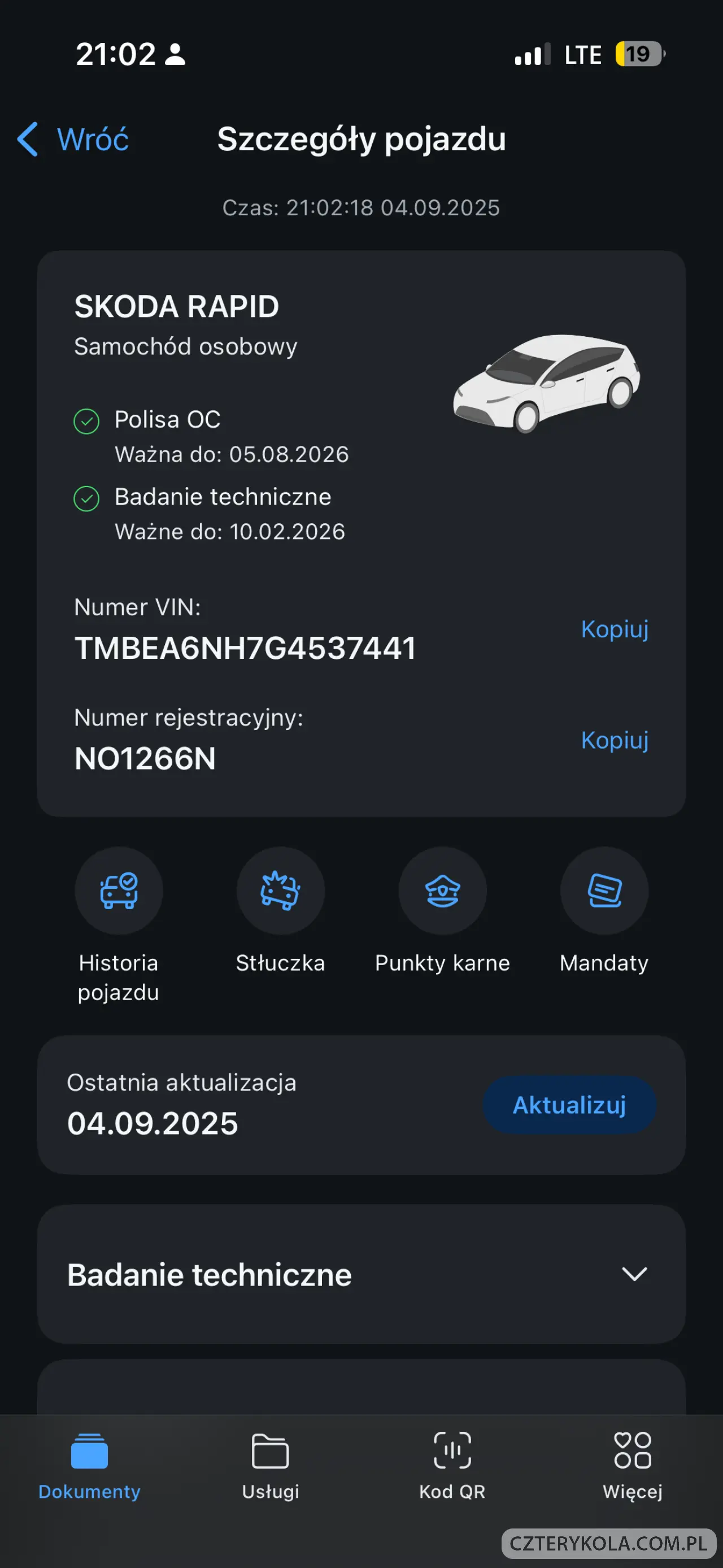Tap Aktualizuj to refresh vehicle data

click(569, 1105)
